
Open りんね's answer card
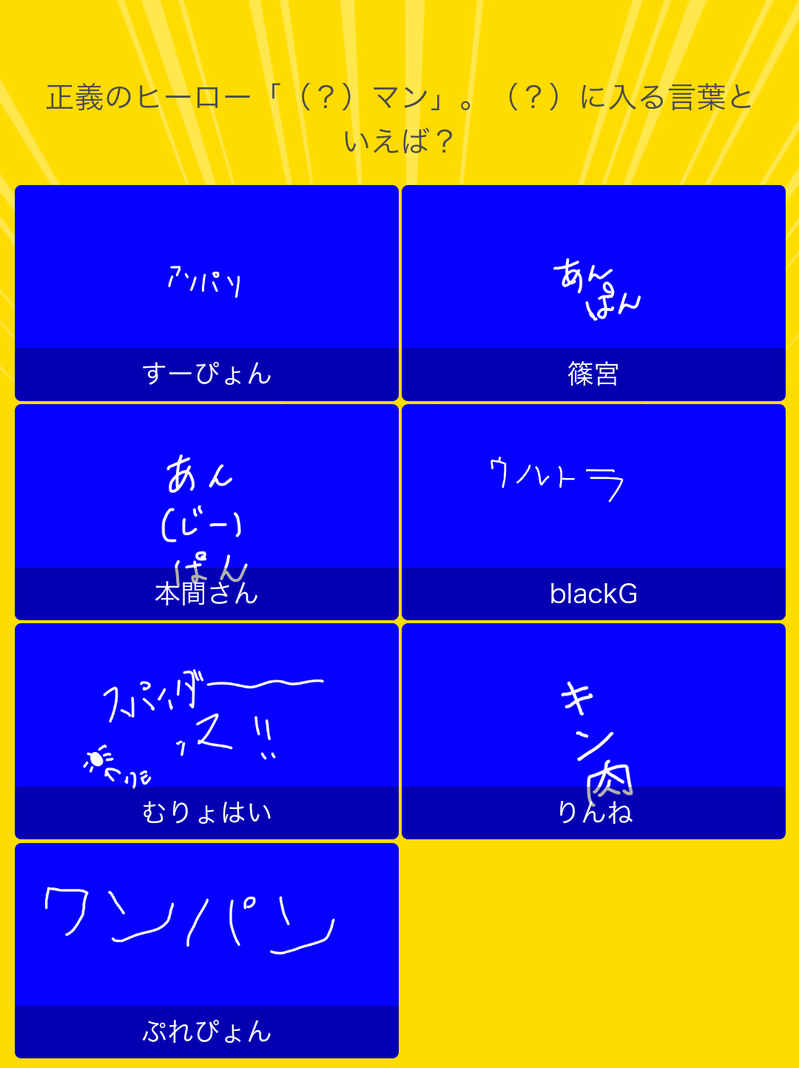coord(593,730)
